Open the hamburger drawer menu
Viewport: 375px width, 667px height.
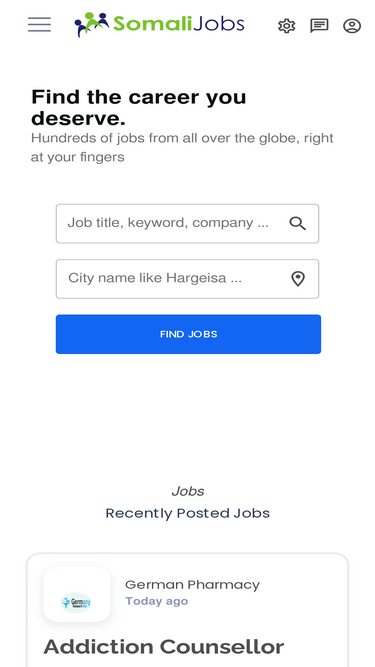(40, 25)
